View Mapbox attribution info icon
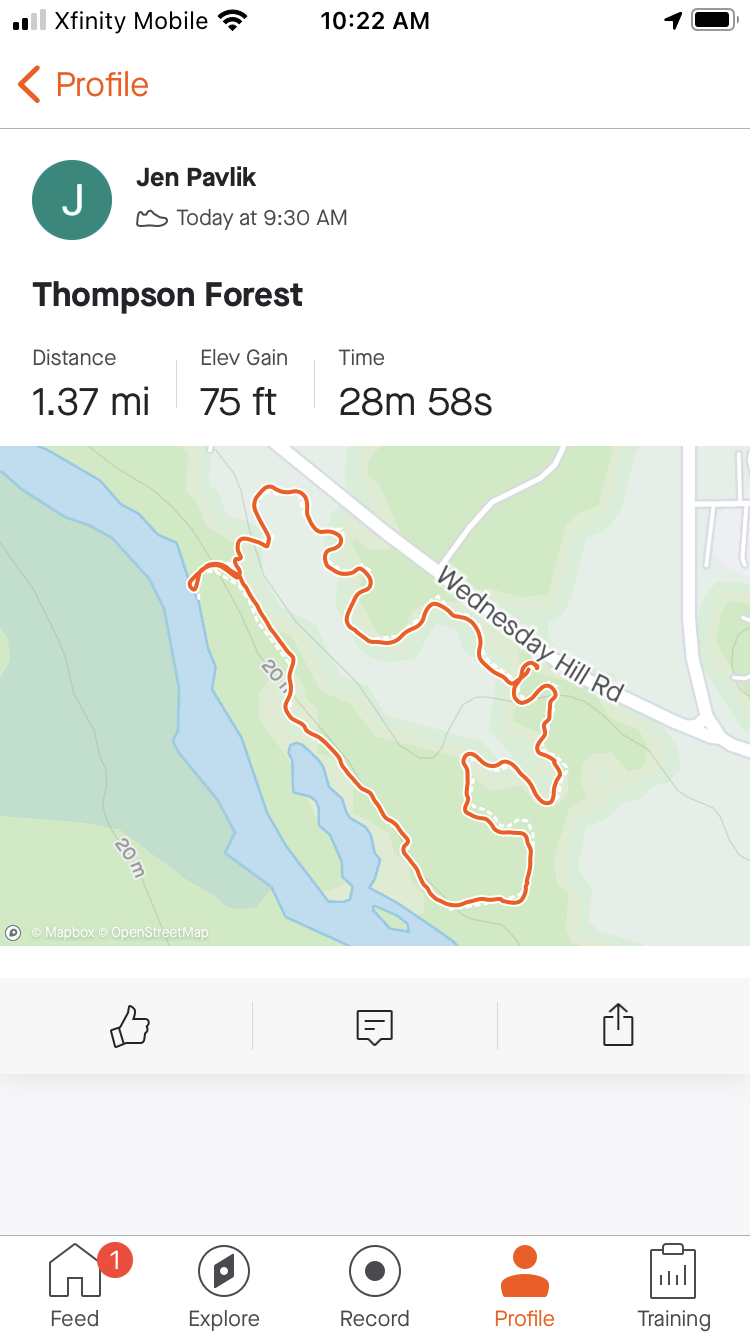This screenshot has width=750, height=1334. click(13, 932)
